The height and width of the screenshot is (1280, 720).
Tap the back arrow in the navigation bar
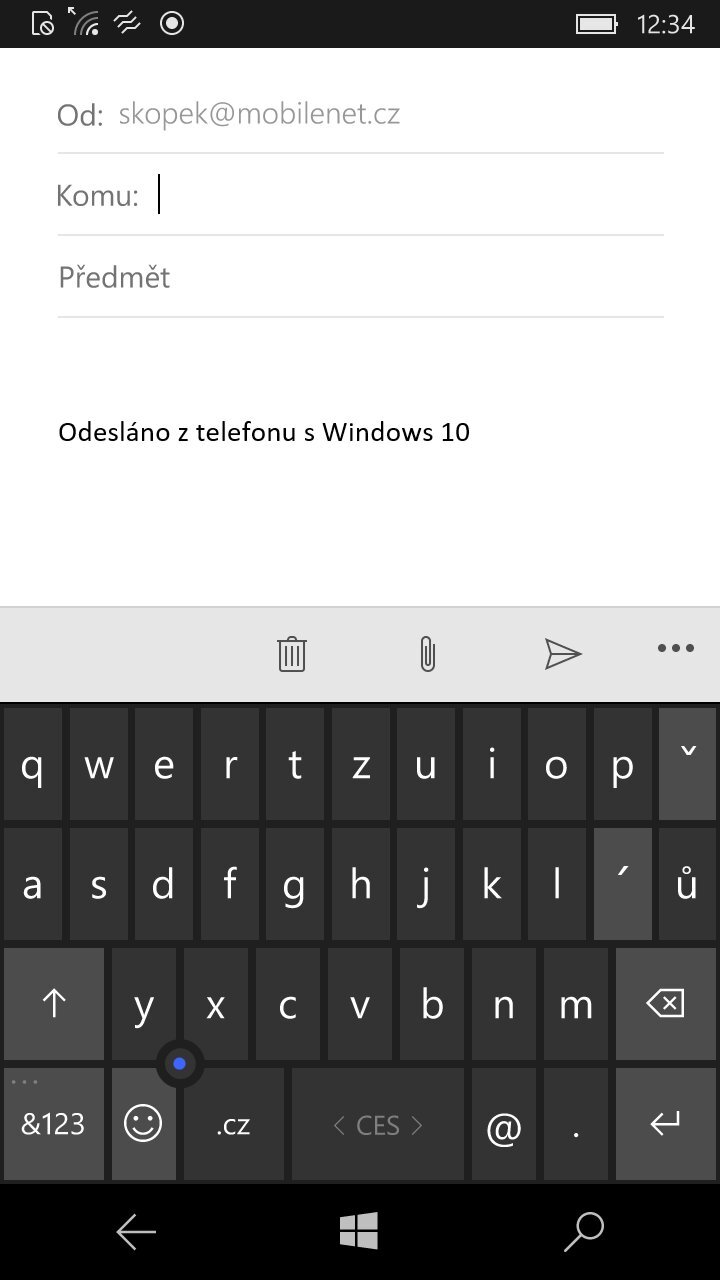136,1232
